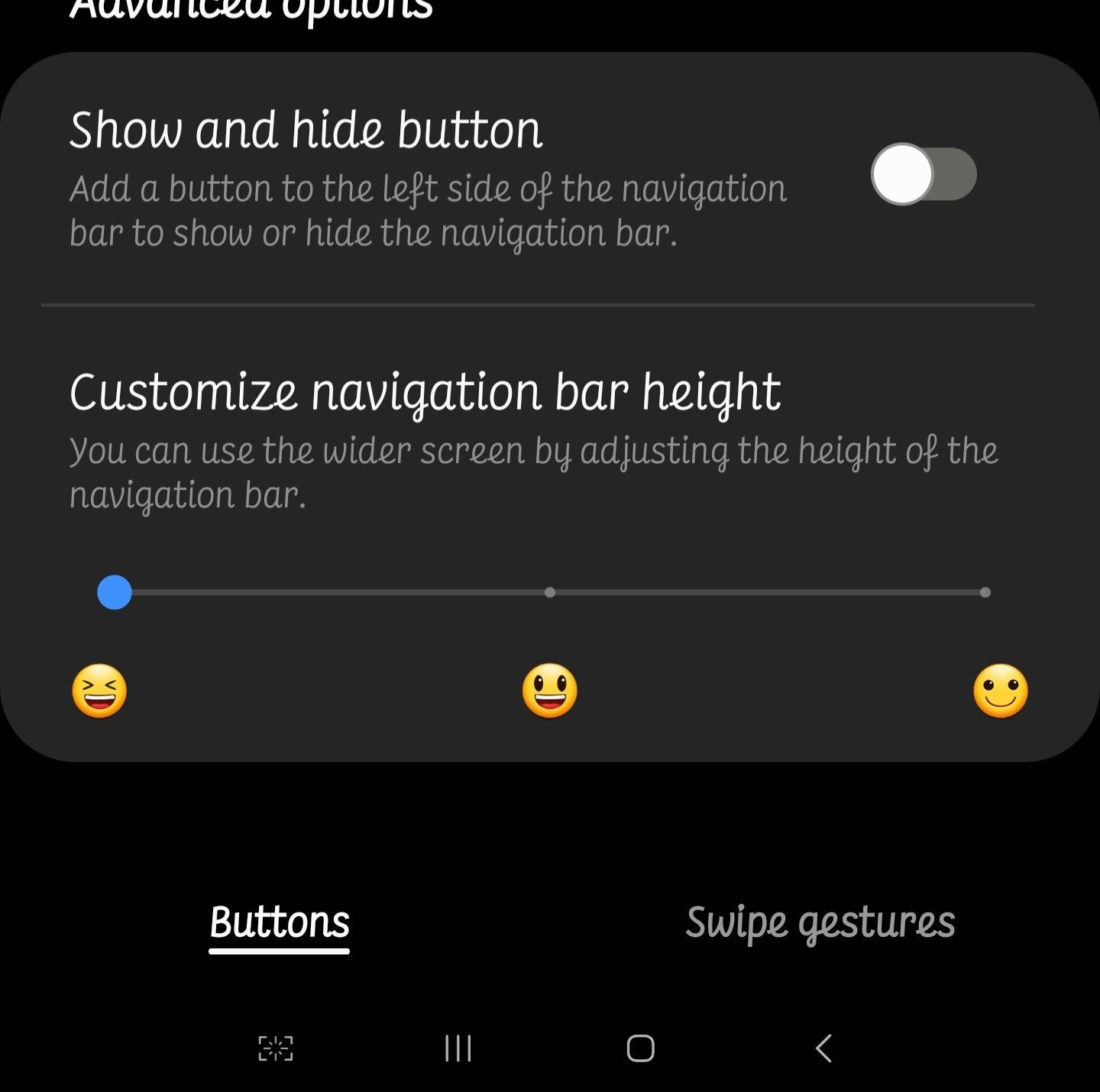The image size is (1100, 1092).
Task: Switch to the Swipe gestures tab
Action: click(x=820, y=922)
